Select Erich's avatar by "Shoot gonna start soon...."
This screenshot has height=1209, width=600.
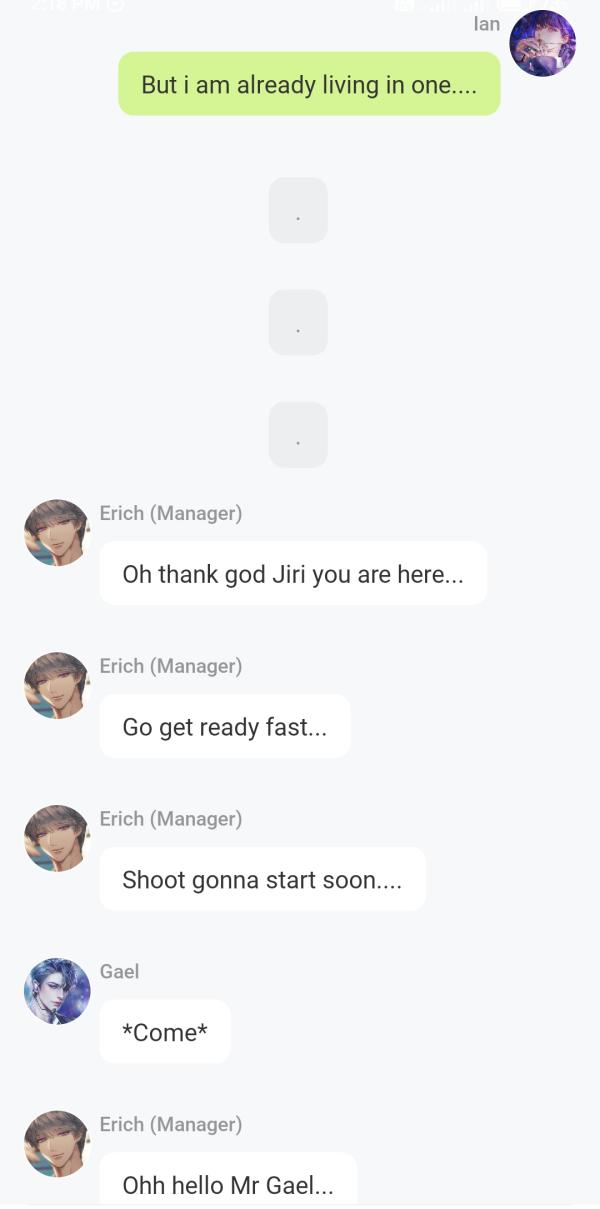[x=57, y=838]
